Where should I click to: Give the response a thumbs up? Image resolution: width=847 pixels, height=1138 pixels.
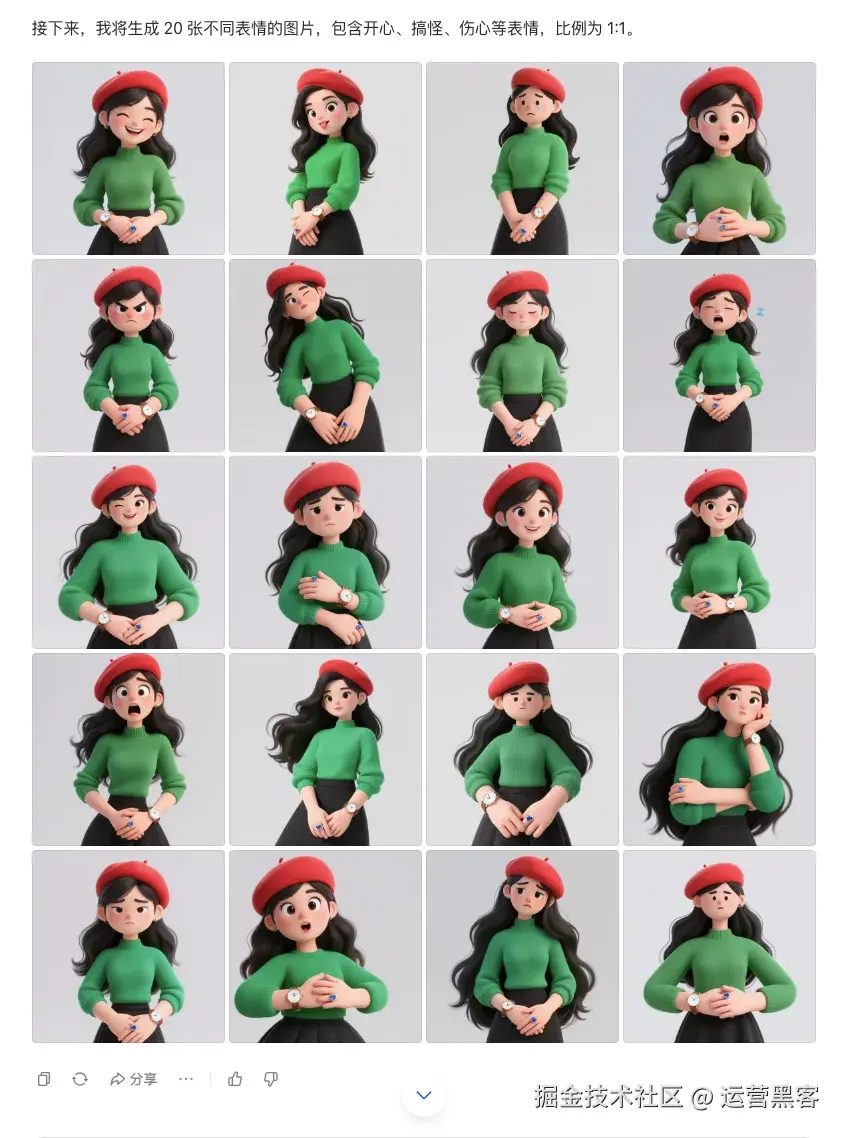235,1079
